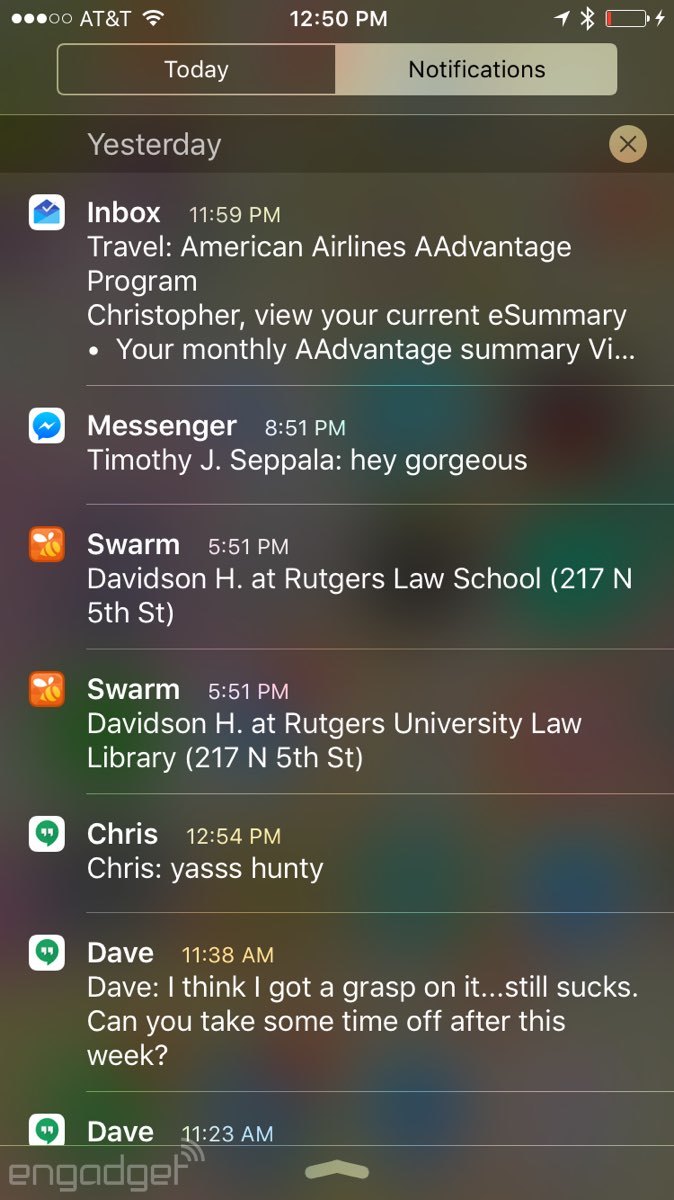Tap the grabber handle to close Notification Center
The width and height of the screenshot is (674, 1200).
pos(337,1169)
